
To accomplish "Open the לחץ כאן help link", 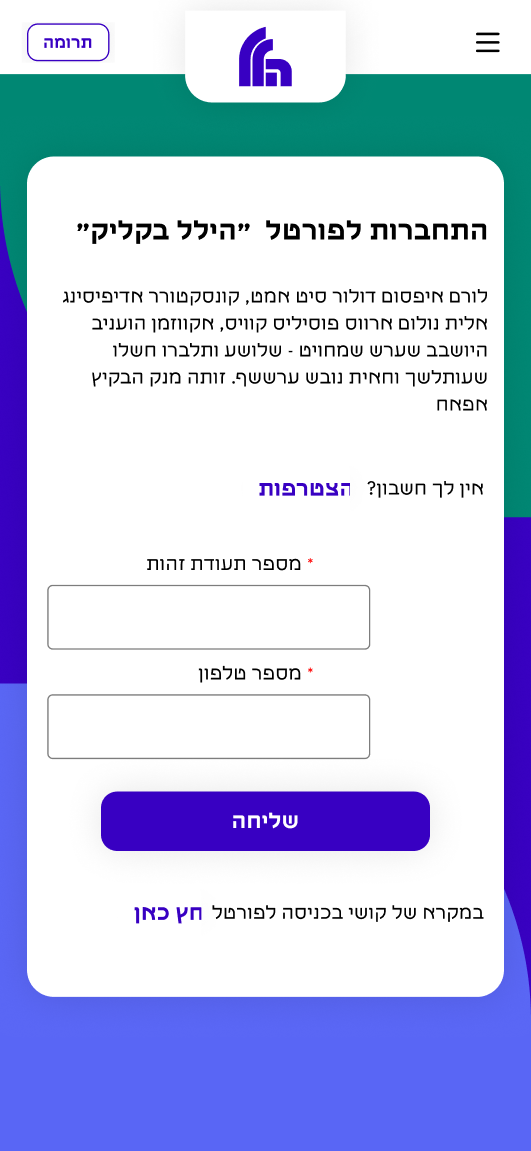I will [x=168, y=914].
